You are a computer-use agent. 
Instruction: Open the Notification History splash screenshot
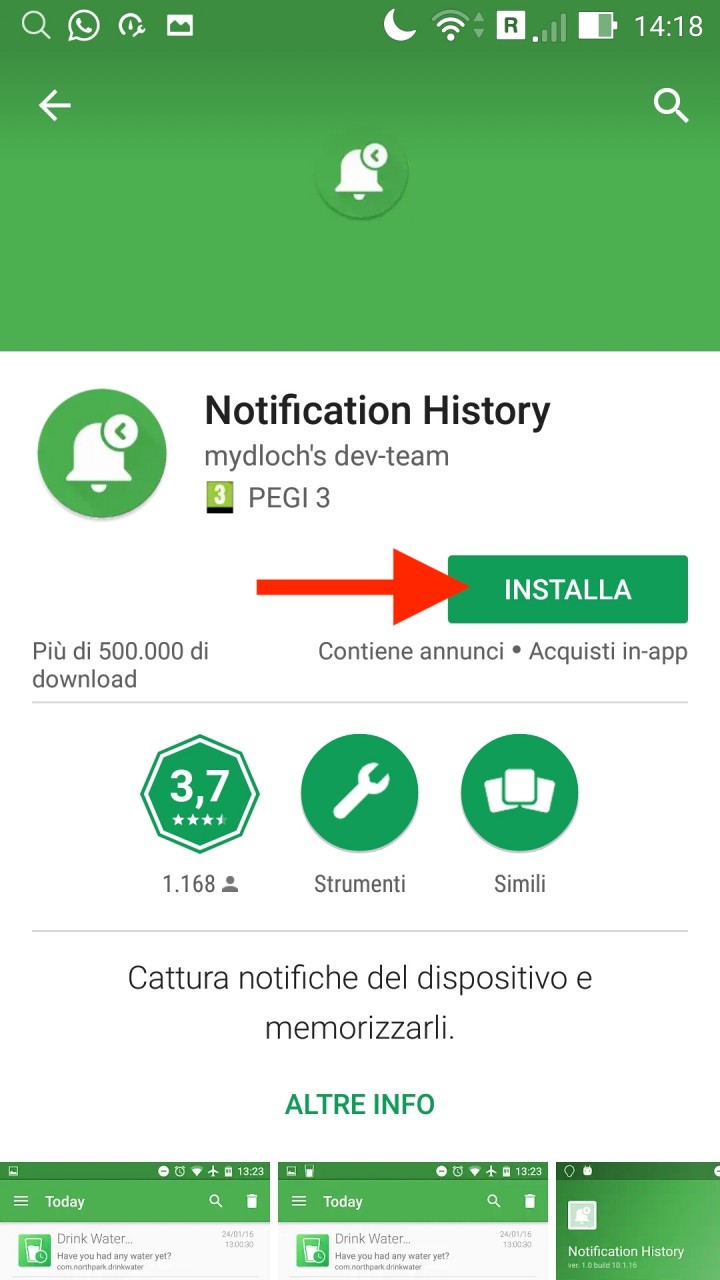click(638, 1221)
